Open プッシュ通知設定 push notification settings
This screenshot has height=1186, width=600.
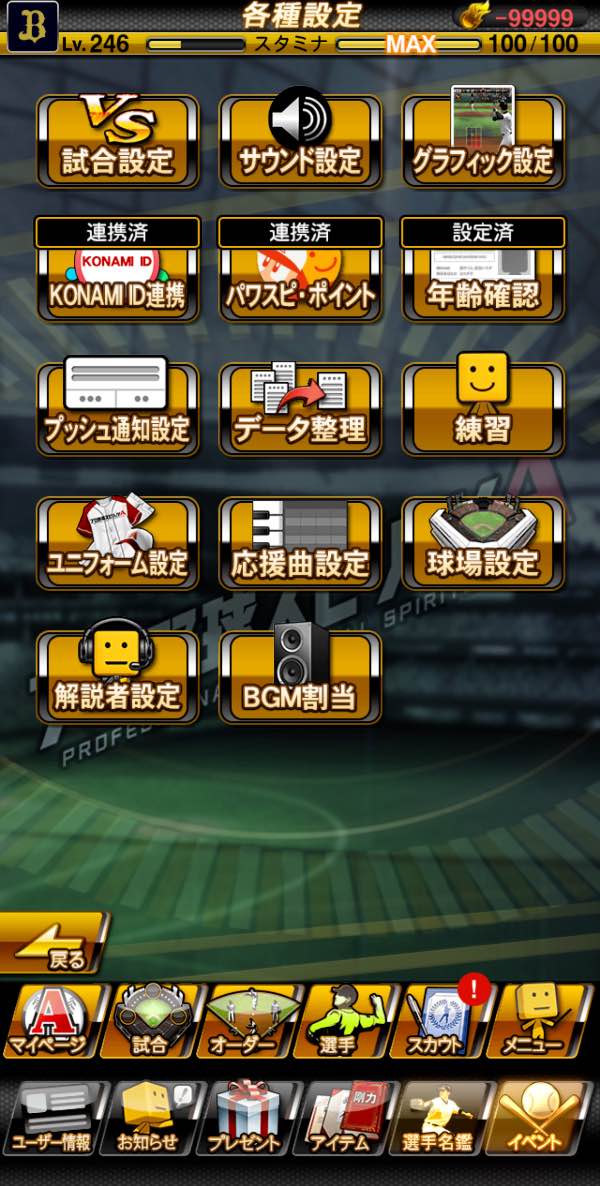coord(118,410)
